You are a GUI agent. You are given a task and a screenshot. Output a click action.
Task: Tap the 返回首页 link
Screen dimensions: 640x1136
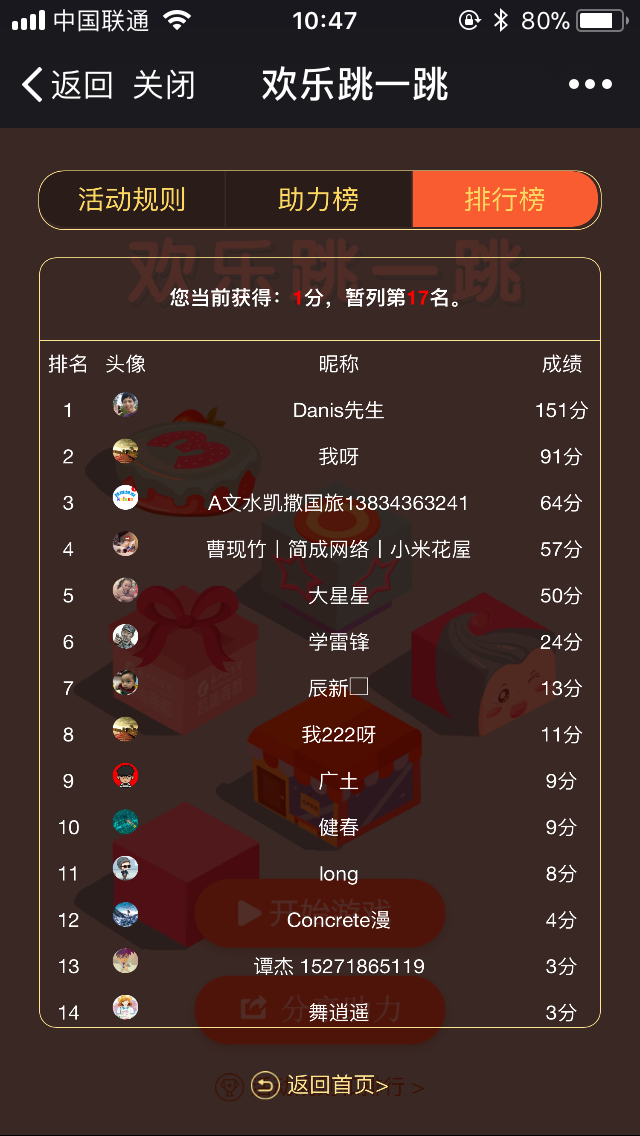(x=322, y=1085)
